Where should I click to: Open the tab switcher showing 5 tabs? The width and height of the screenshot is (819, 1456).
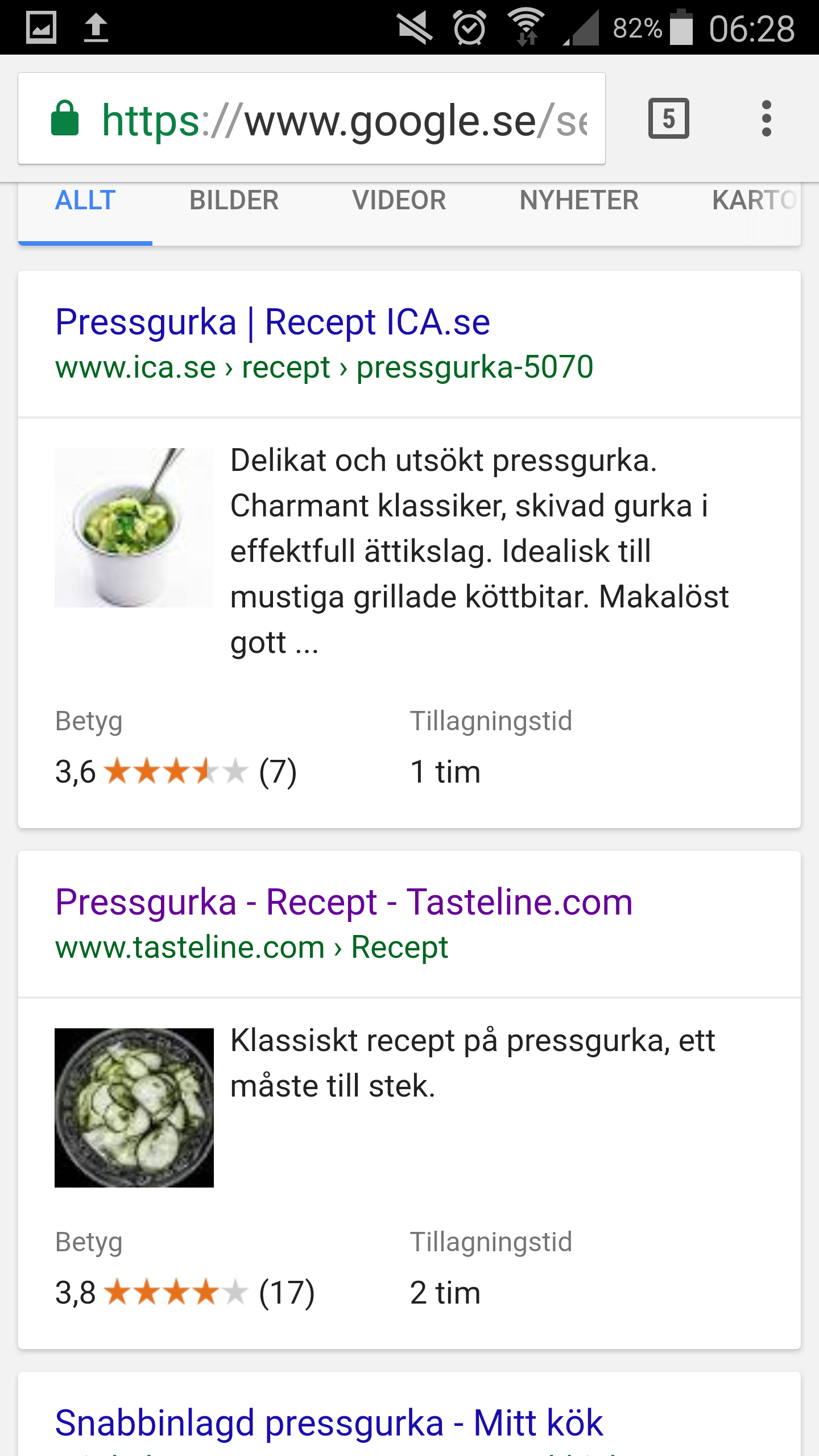pyautogui.click(x=668, y=119)
